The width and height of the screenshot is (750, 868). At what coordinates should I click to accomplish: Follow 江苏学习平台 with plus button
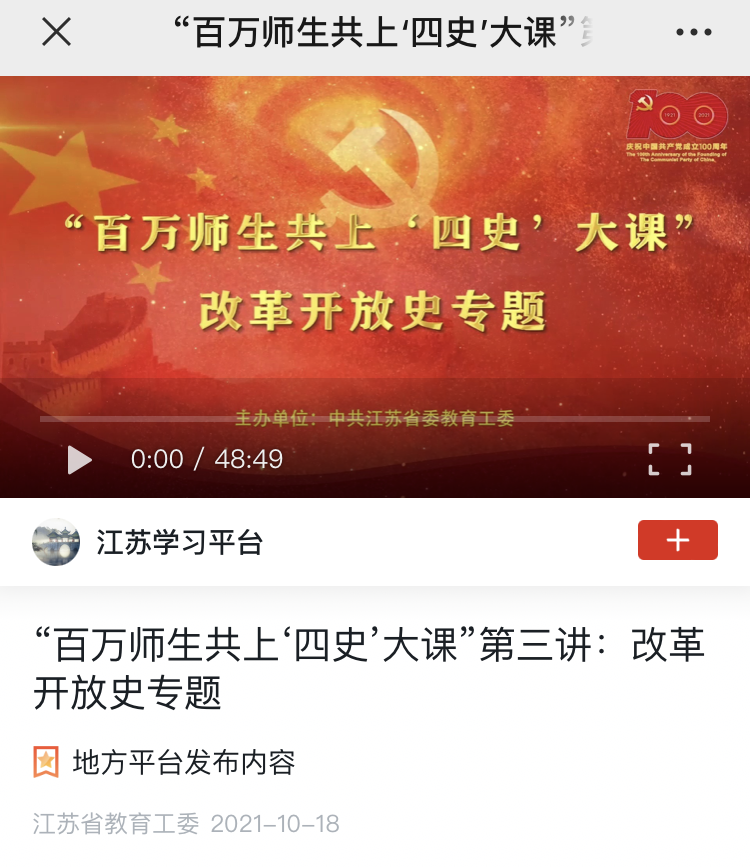[677, 540]
